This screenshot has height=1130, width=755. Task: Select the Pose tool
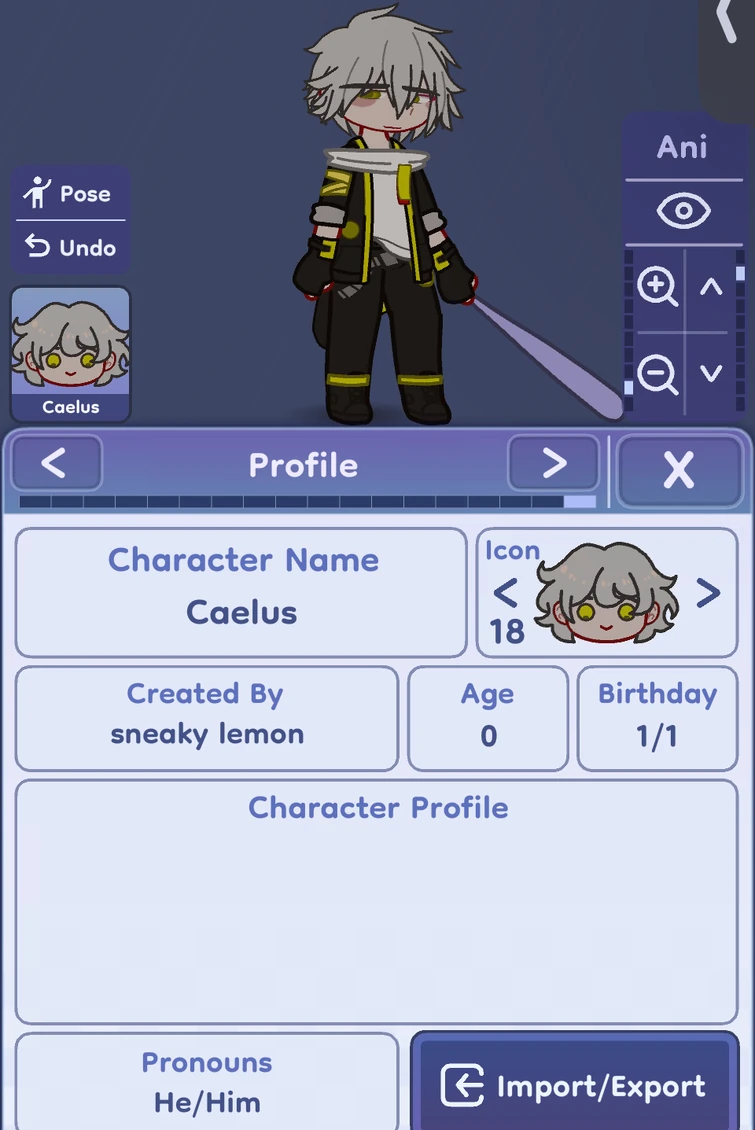69,193
